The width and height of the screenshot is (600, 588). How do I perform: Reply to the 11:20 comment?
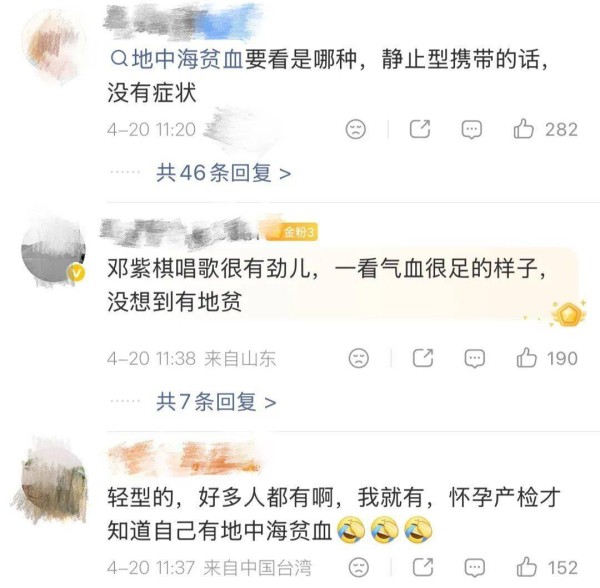pyautogui.click(x=472, y=129)
